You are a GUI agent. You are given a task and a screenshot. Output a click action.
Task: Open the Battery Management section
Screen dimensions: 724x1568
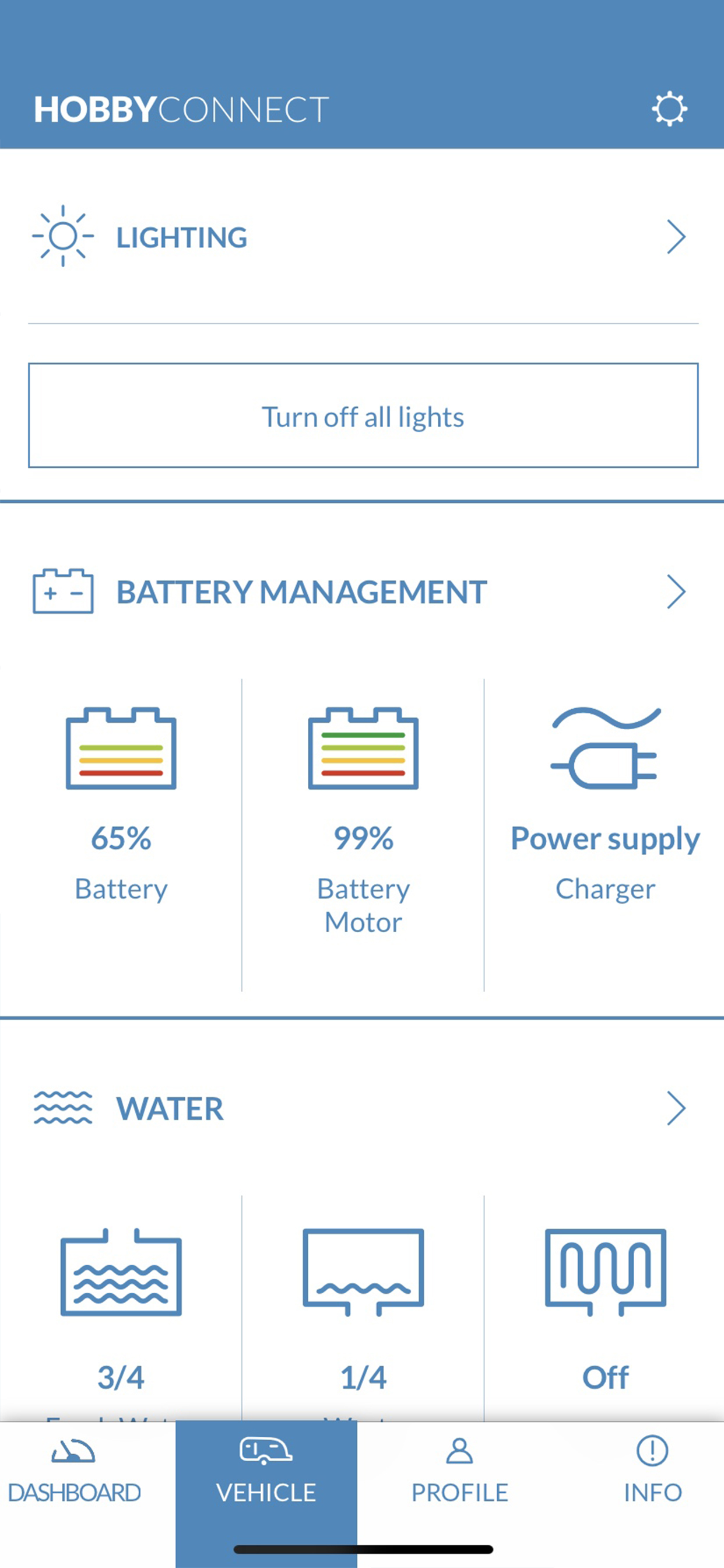362,591
